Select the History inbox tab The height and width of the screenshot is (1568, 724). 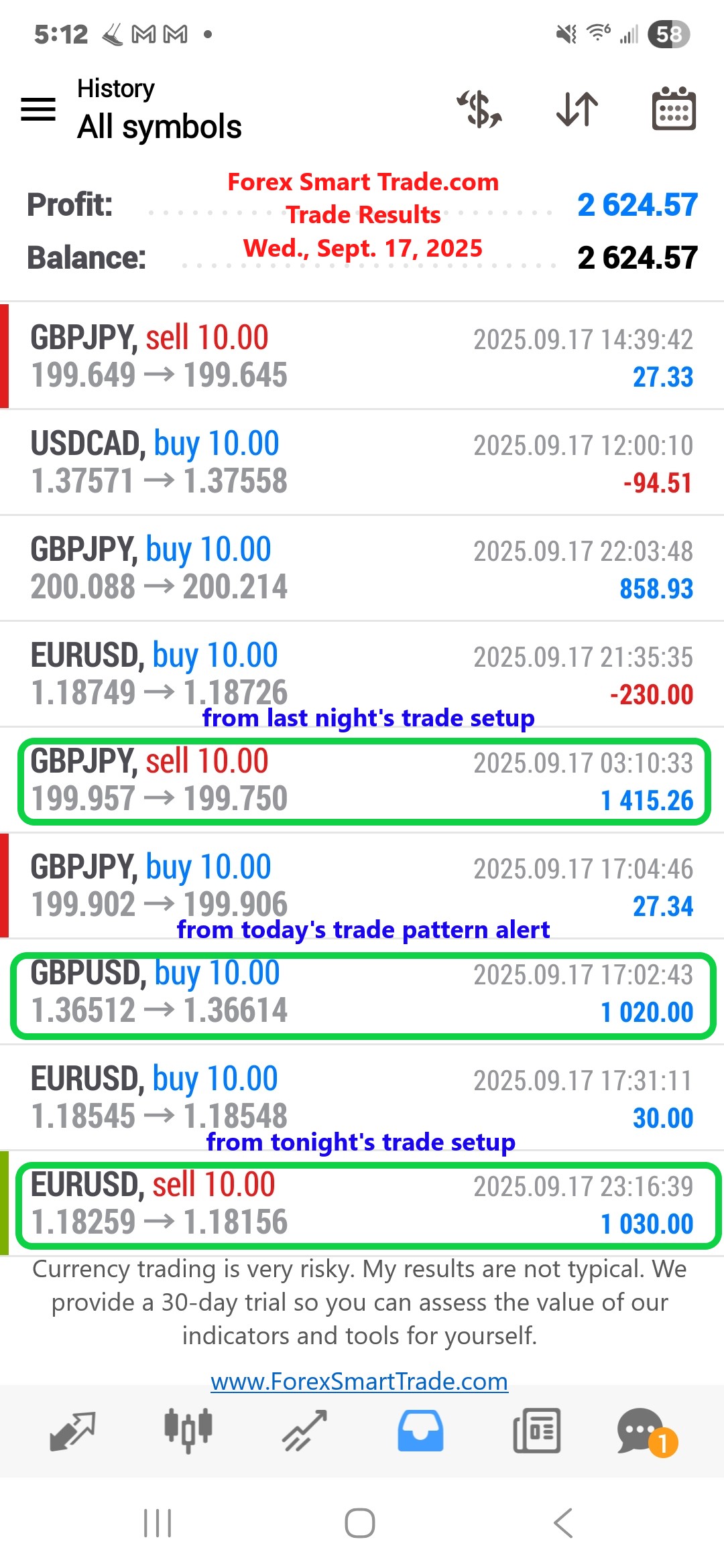[x=420, y=1431]
